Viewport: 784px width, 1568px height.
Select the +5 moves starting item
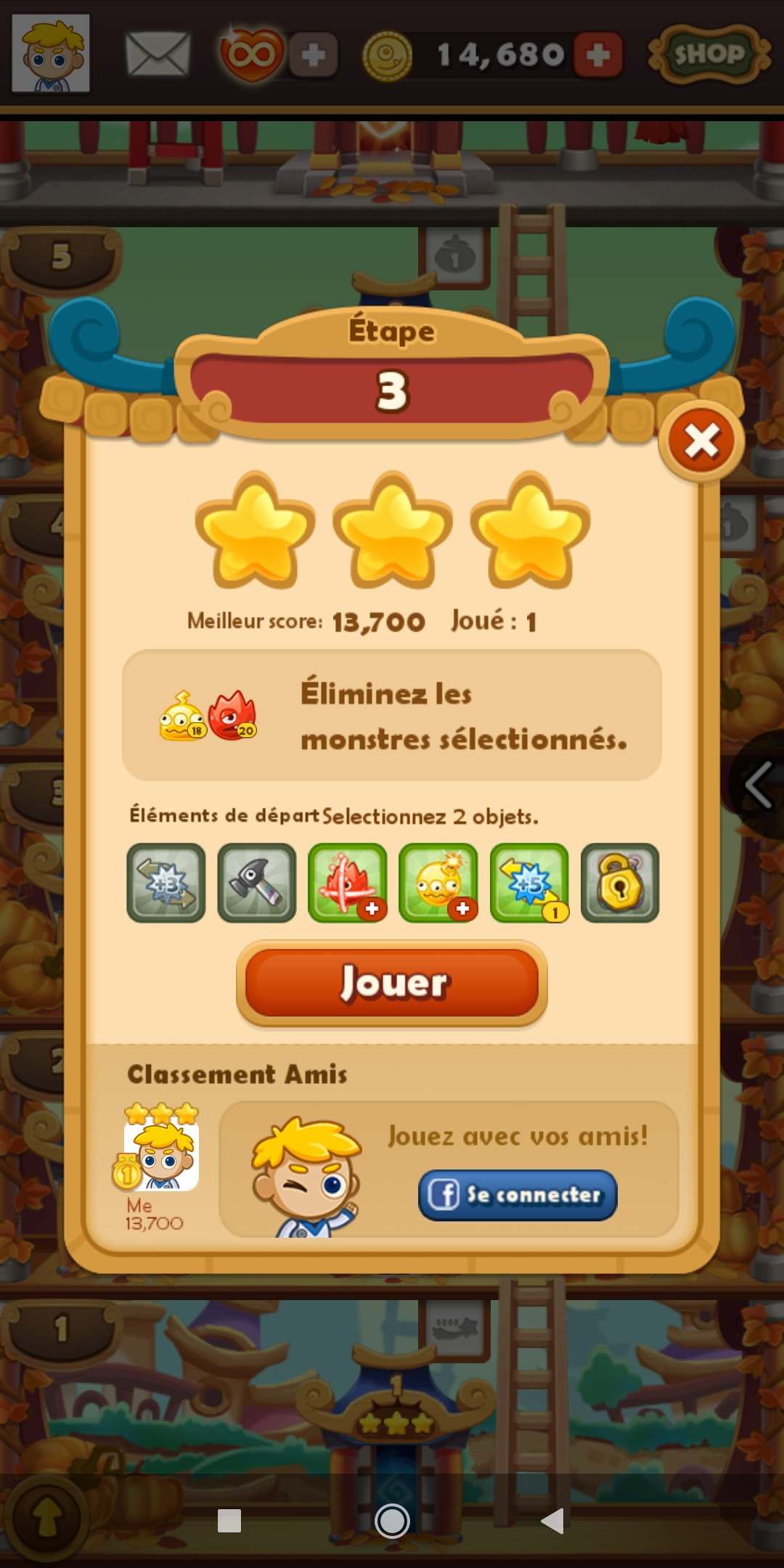pyautogui.click(x=529, y=883)
